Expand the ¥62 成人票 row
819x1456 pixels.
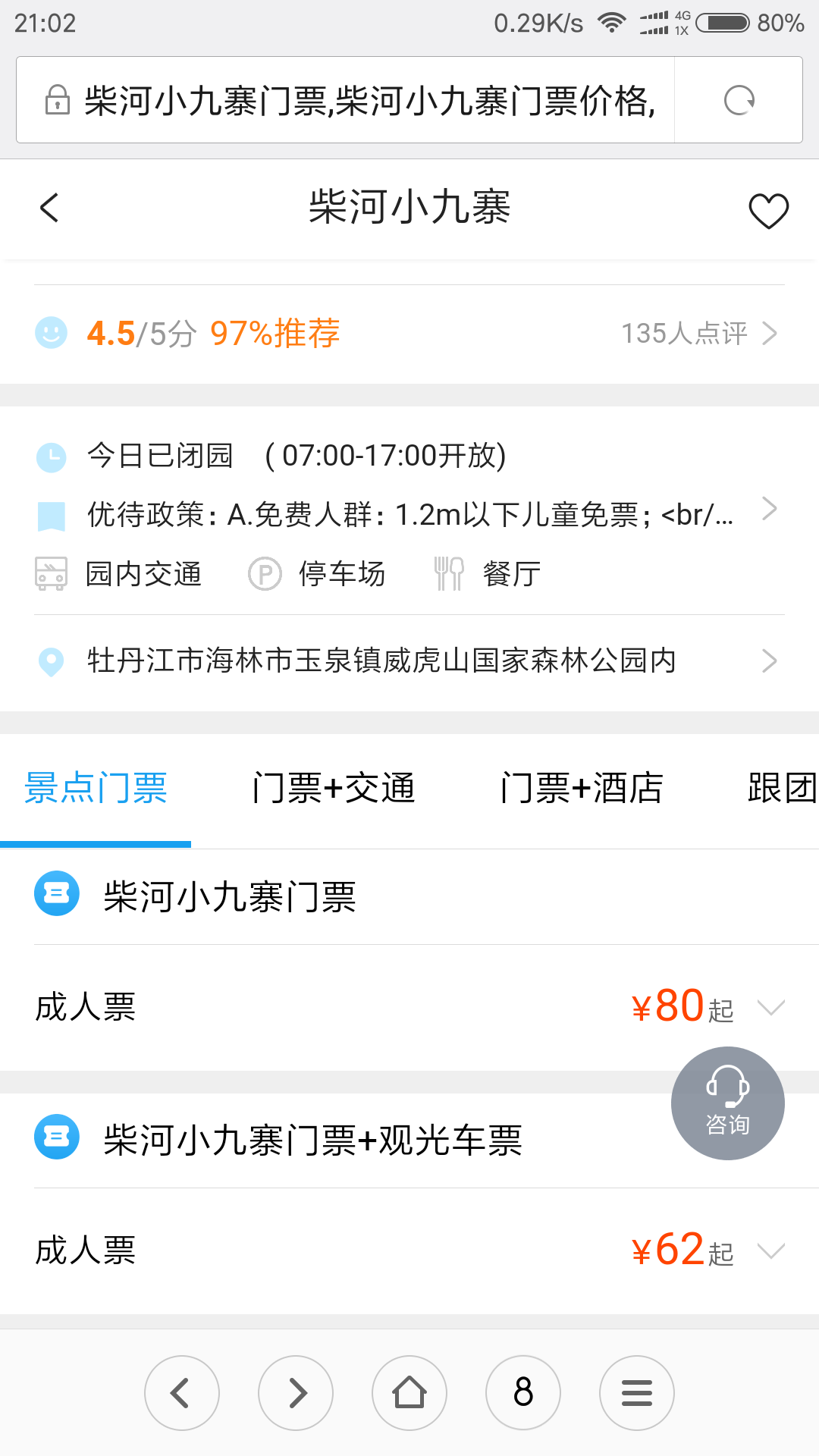[x=409, y=1250]
